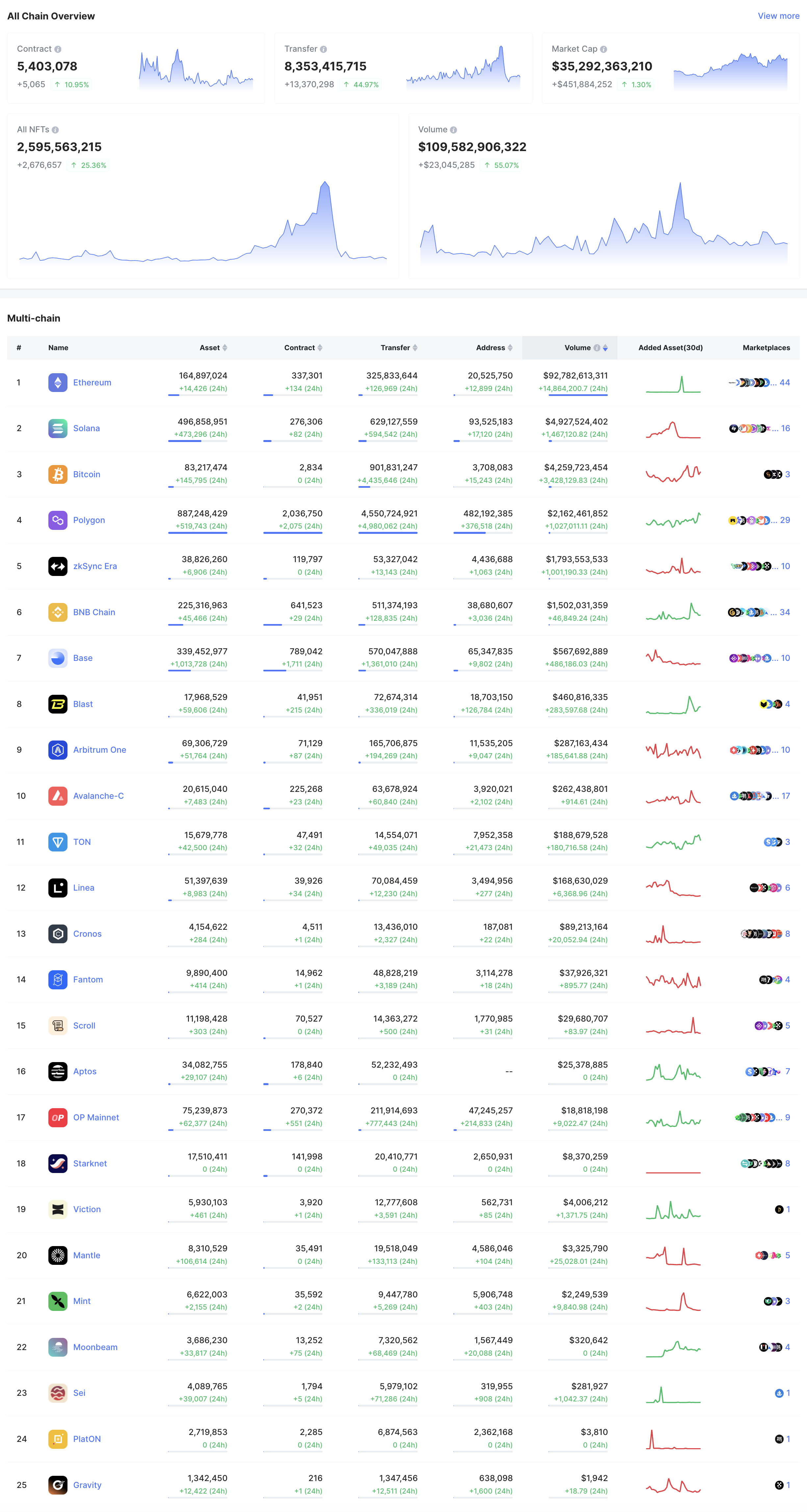Open the Bitcoin chain page
This screenshot has height=1512, width=807.
click(x=86, y=474)
